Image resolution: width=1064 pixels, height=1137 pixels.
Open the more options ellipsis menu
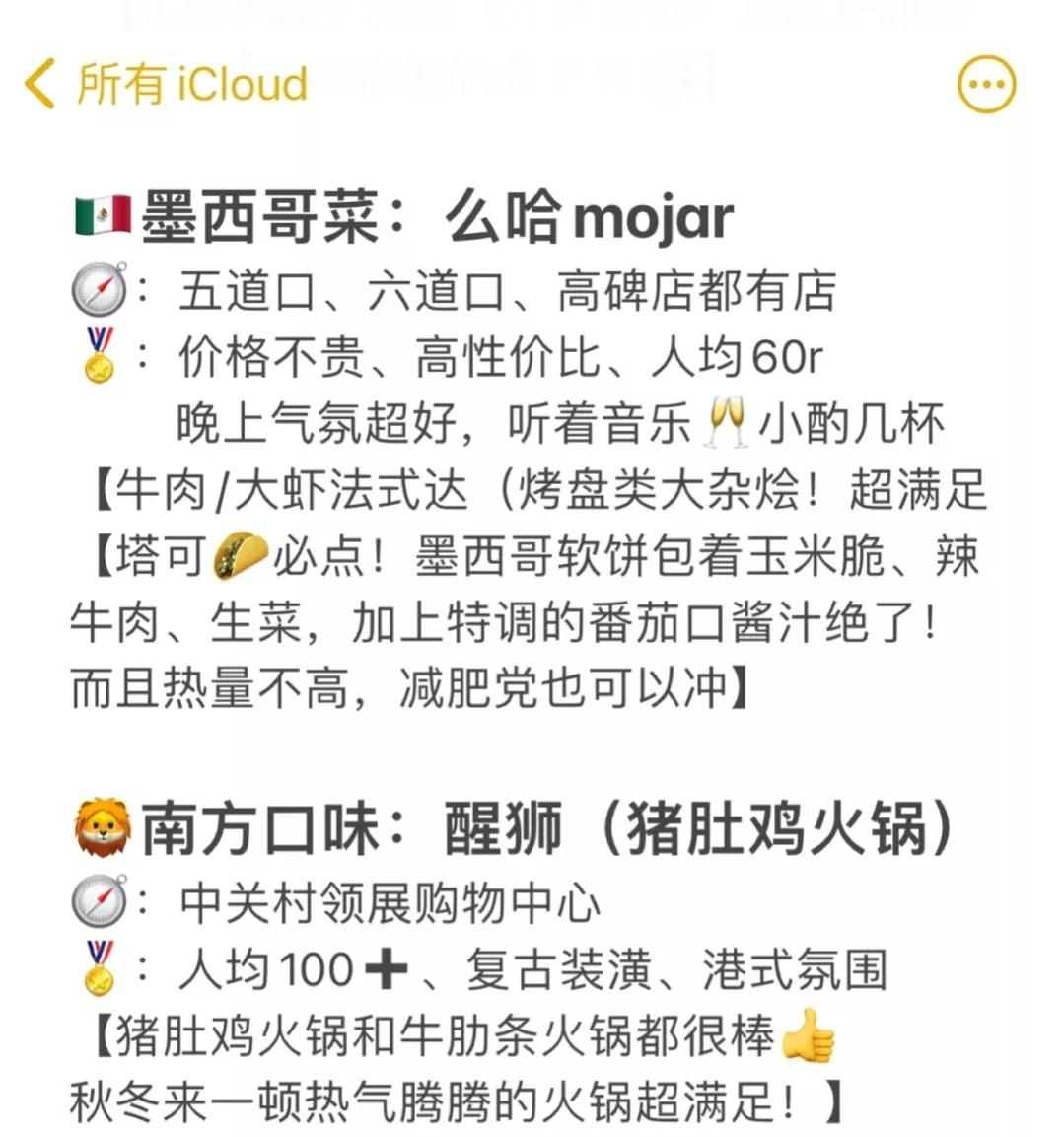986,84
